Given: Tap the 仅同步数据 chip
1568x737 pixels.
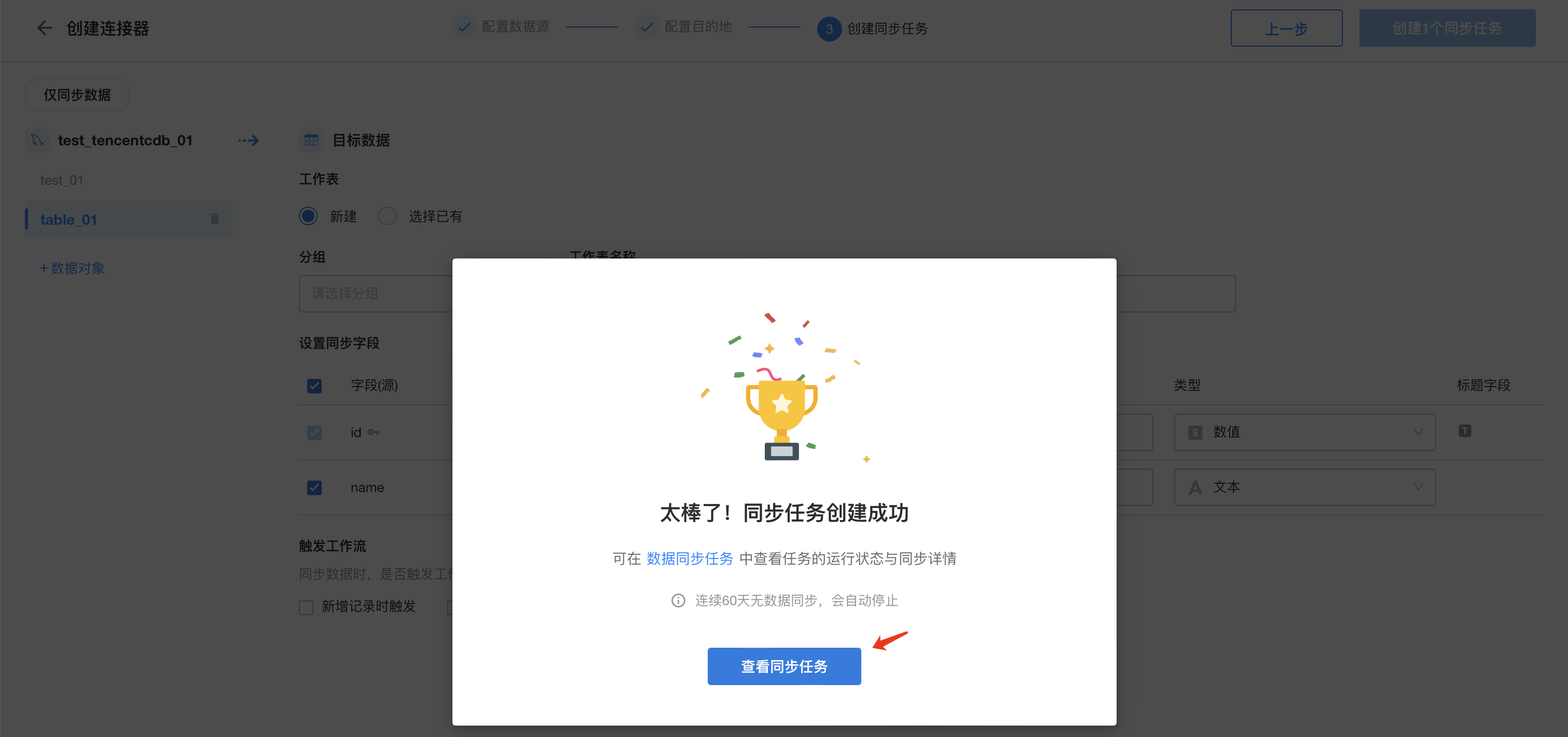Looking at the screenshot, I should coord(77,95).
